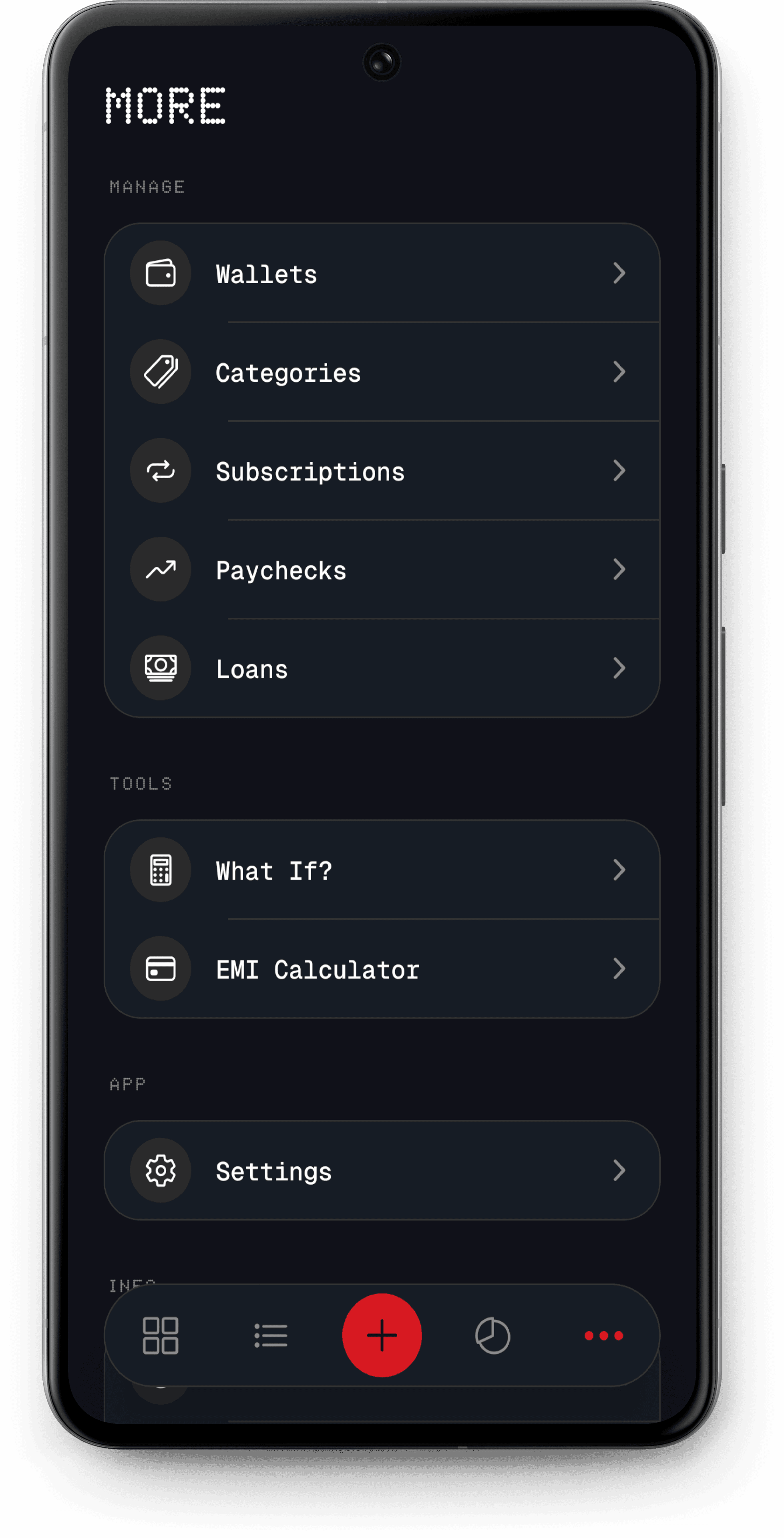Open Subscriptions management

(382, 471)
